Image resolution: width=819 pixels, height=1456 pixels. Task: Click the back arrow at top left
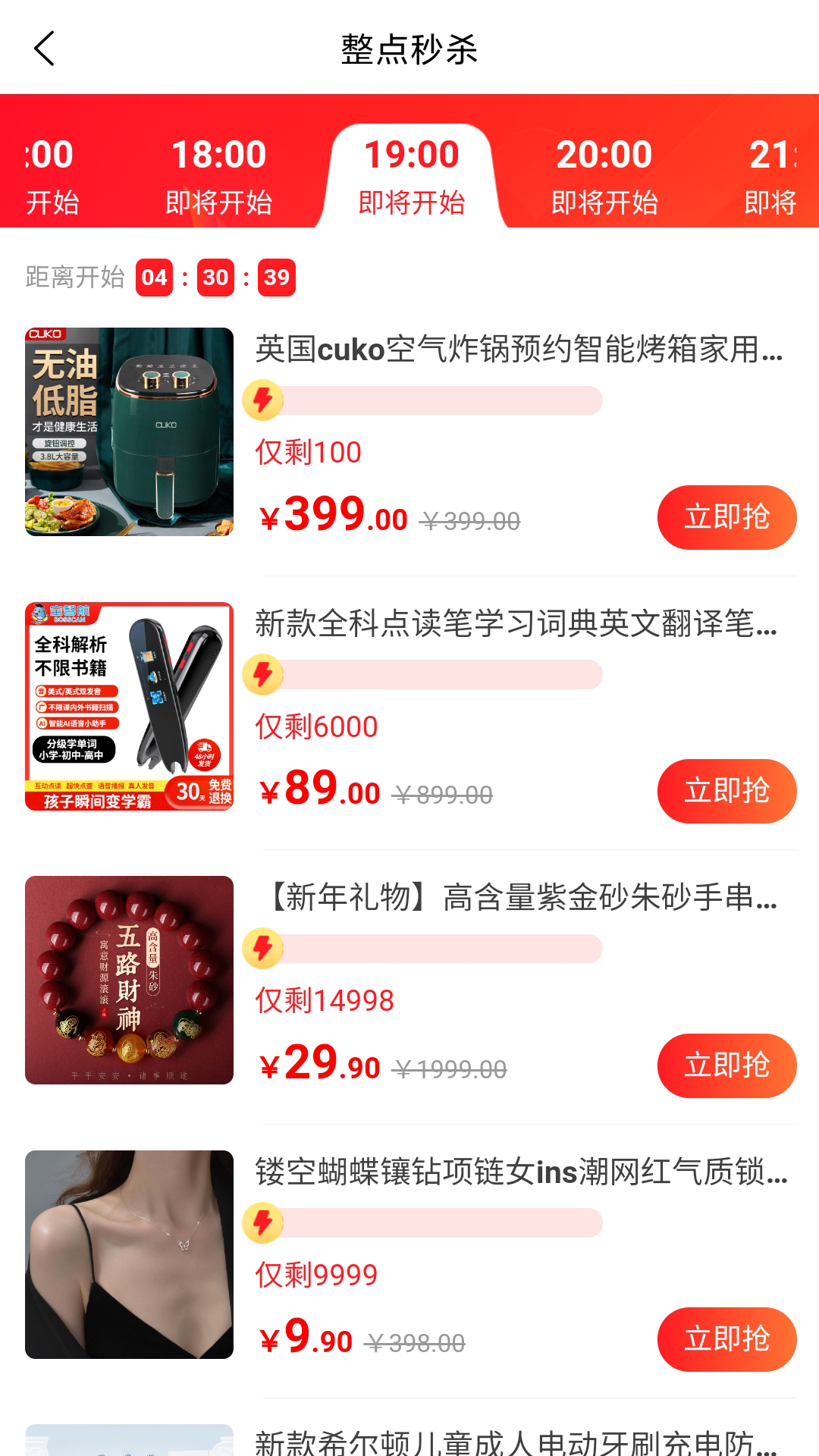pos(43,49)
